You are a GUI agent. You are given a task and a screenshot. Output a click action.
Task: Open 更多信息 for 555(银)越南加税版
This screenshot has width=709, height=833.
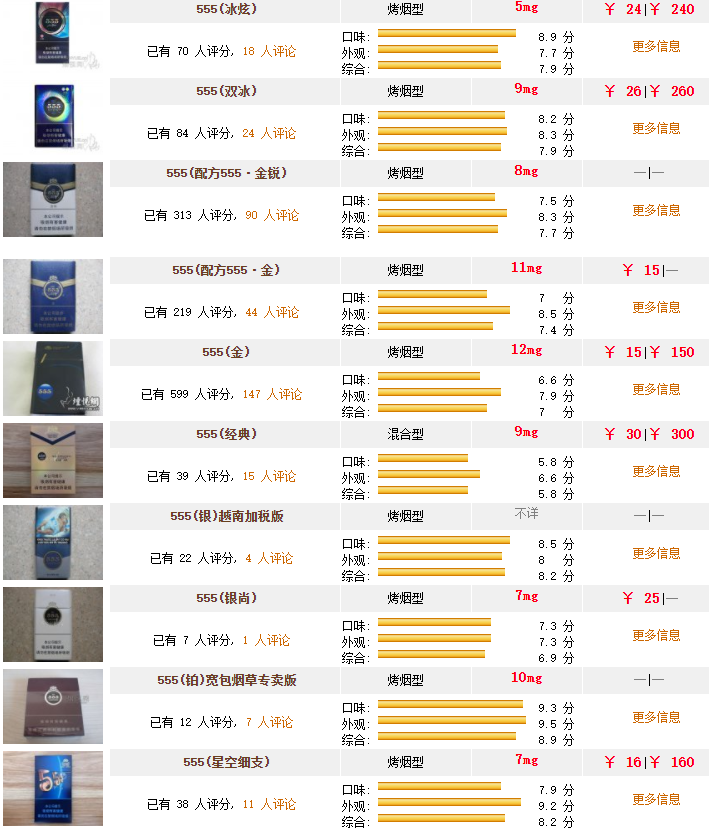pos(656,553)
